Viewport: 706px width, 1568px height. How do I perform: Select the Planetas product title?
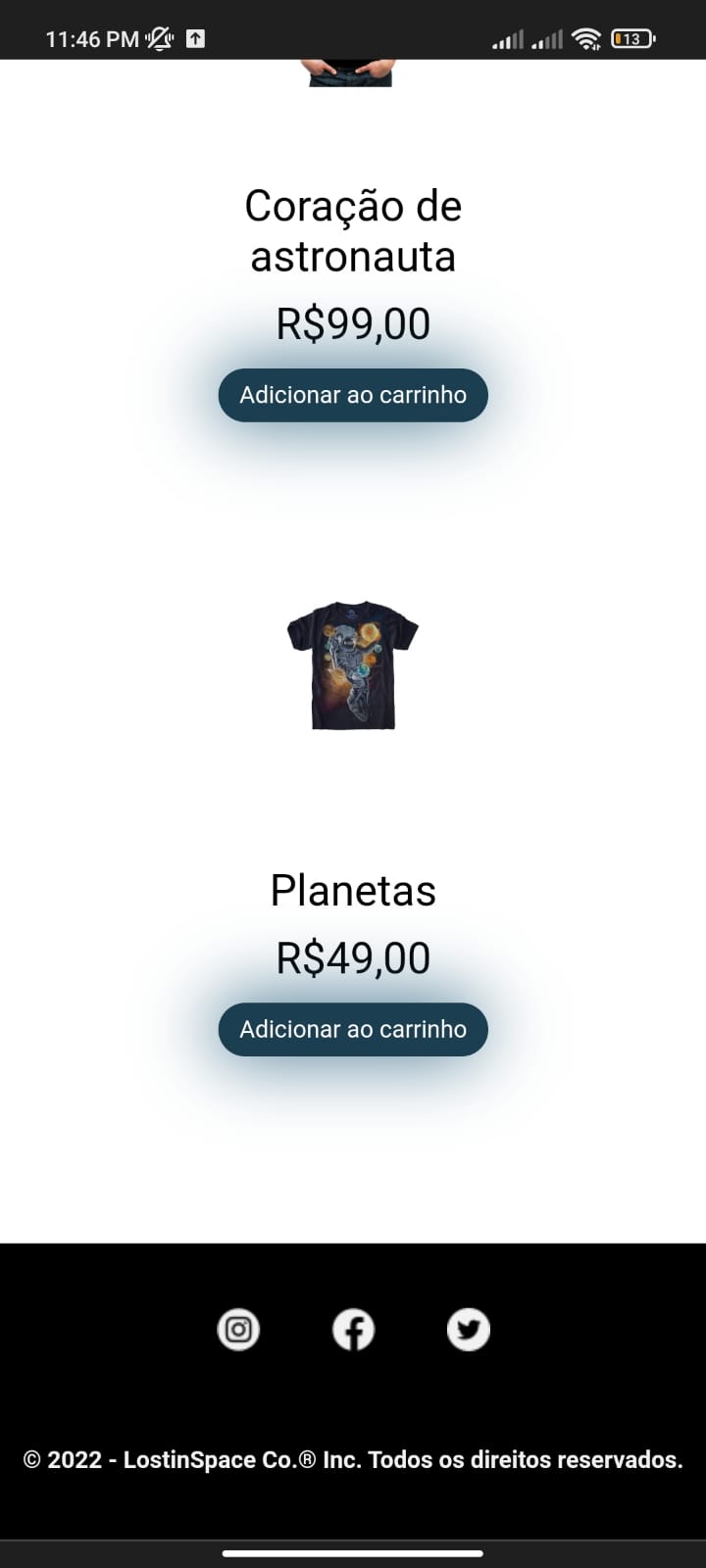(353, 890)
